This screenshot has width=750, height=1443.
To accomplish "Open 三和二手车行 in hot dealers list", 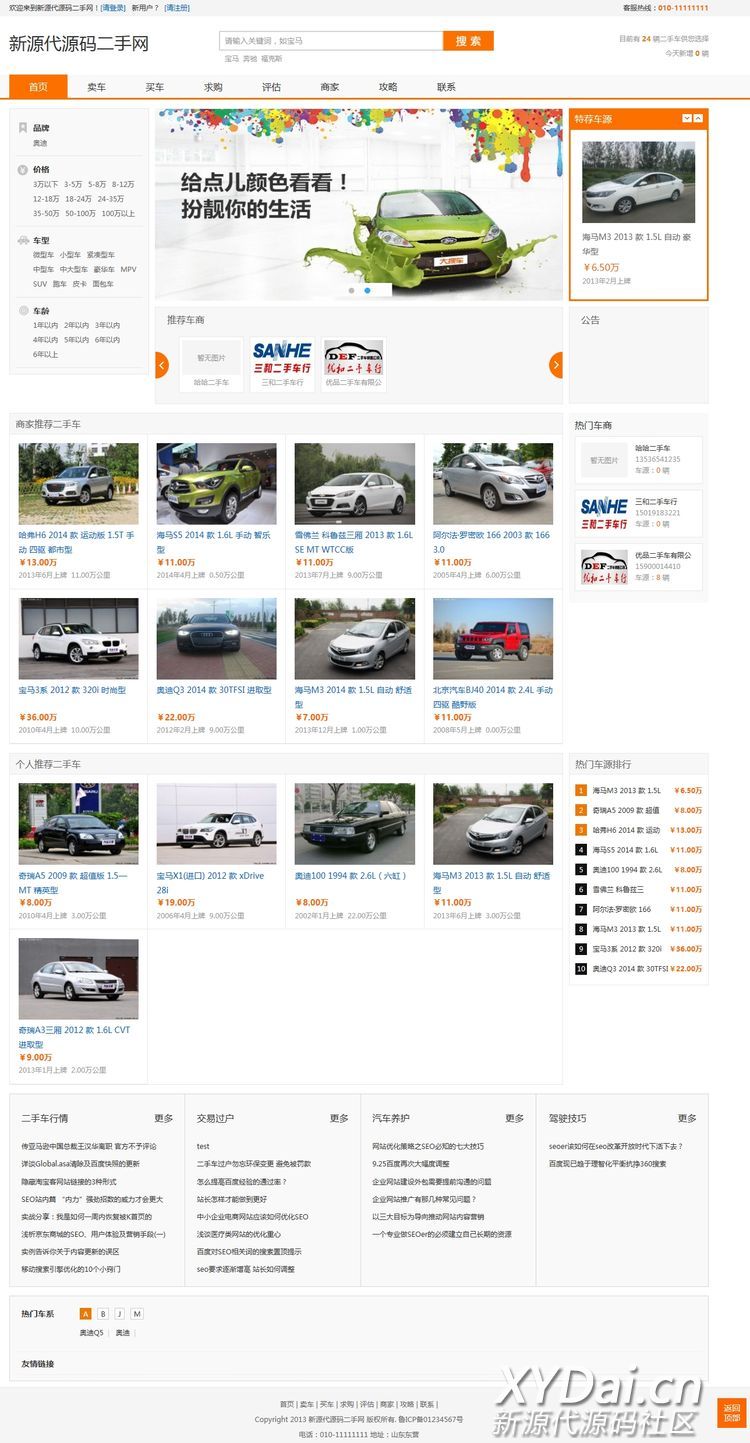I will pyautogui.click(x=656, y=501).
